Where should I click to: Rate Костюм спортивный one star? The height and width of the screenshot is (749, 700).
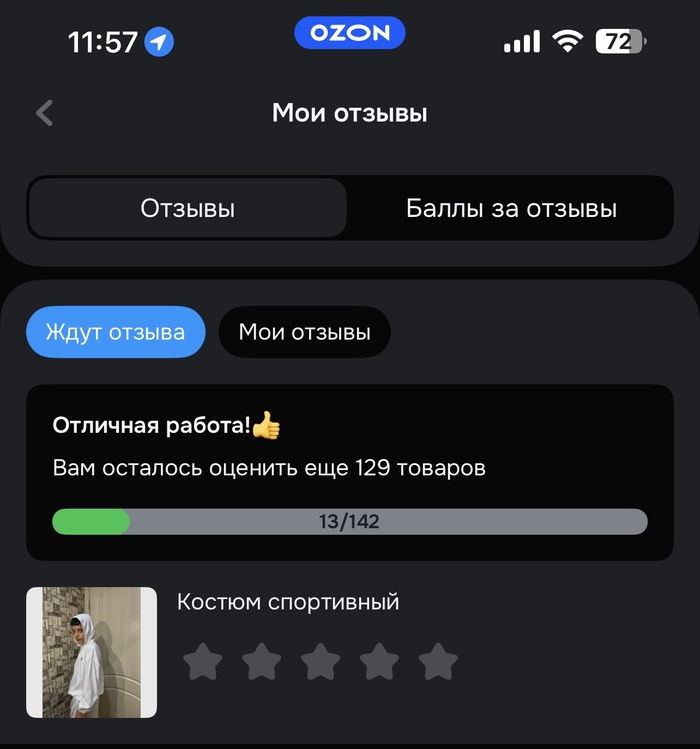click(203, 662)
